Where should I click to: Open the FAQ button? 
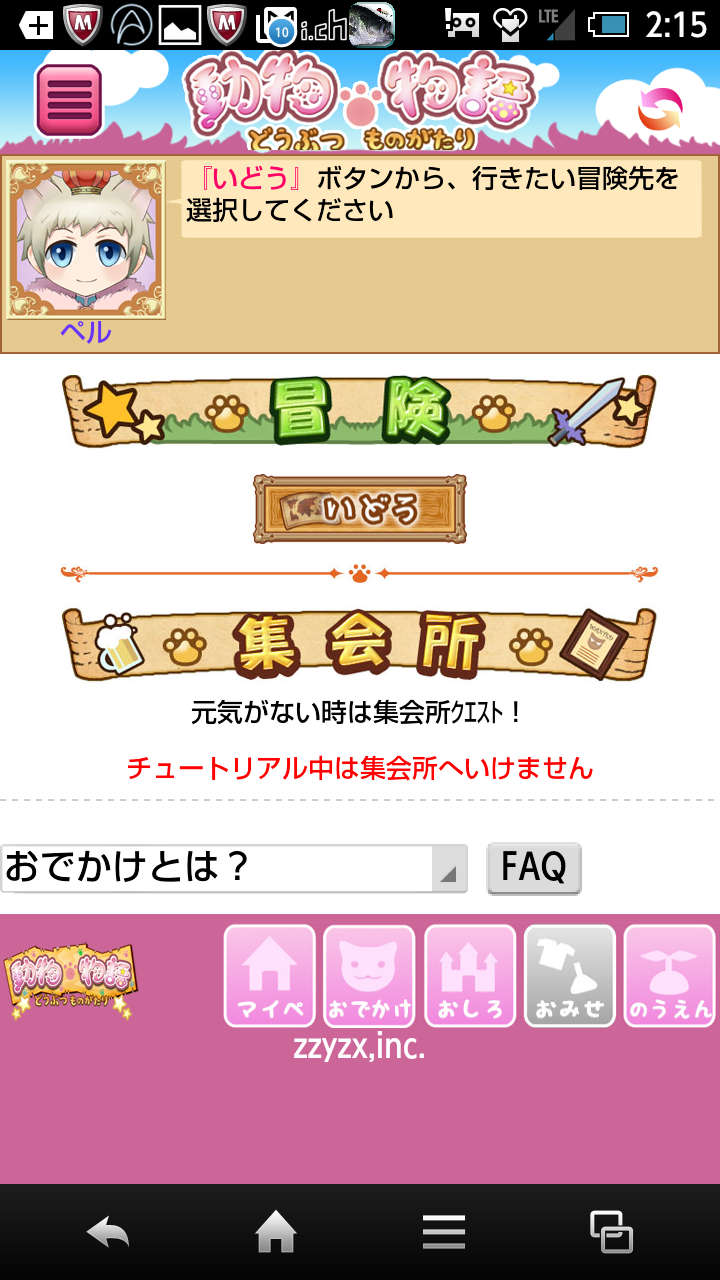pos(533,867)
